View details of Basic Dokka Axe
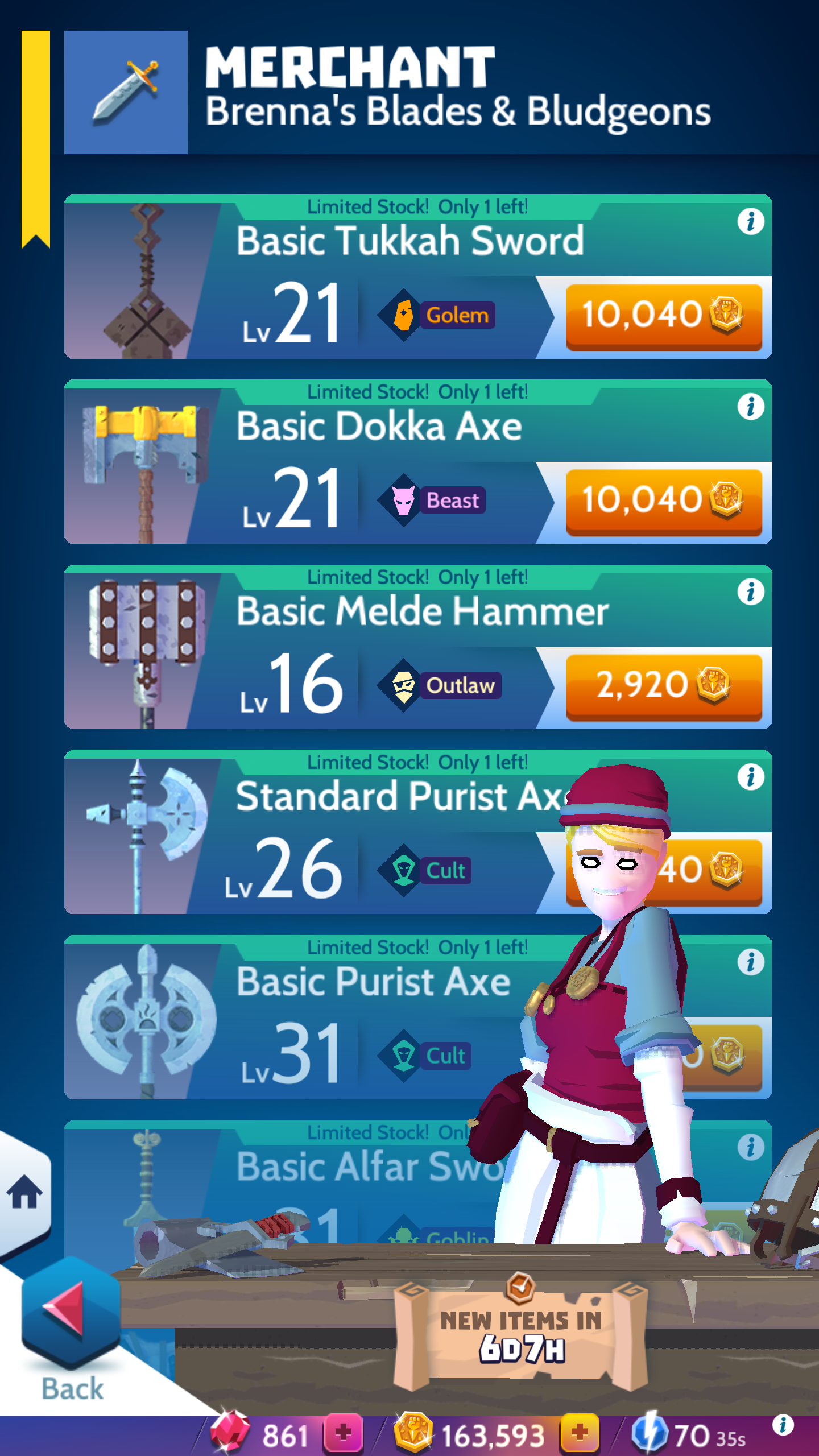The height and width of the screenshot is (1456, 819). pyautogui.click(x=750, y=407)
